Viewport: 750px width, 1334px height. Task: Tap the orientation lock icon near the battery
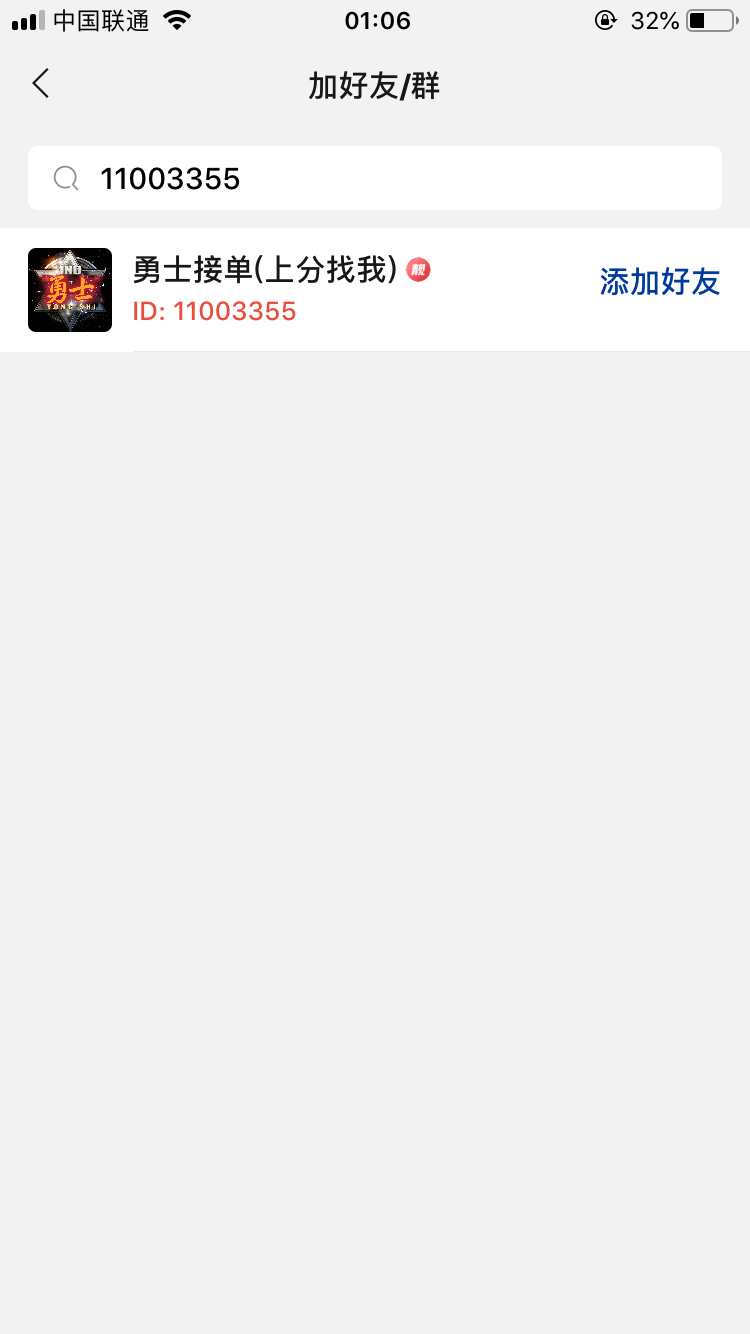point(606,19)
